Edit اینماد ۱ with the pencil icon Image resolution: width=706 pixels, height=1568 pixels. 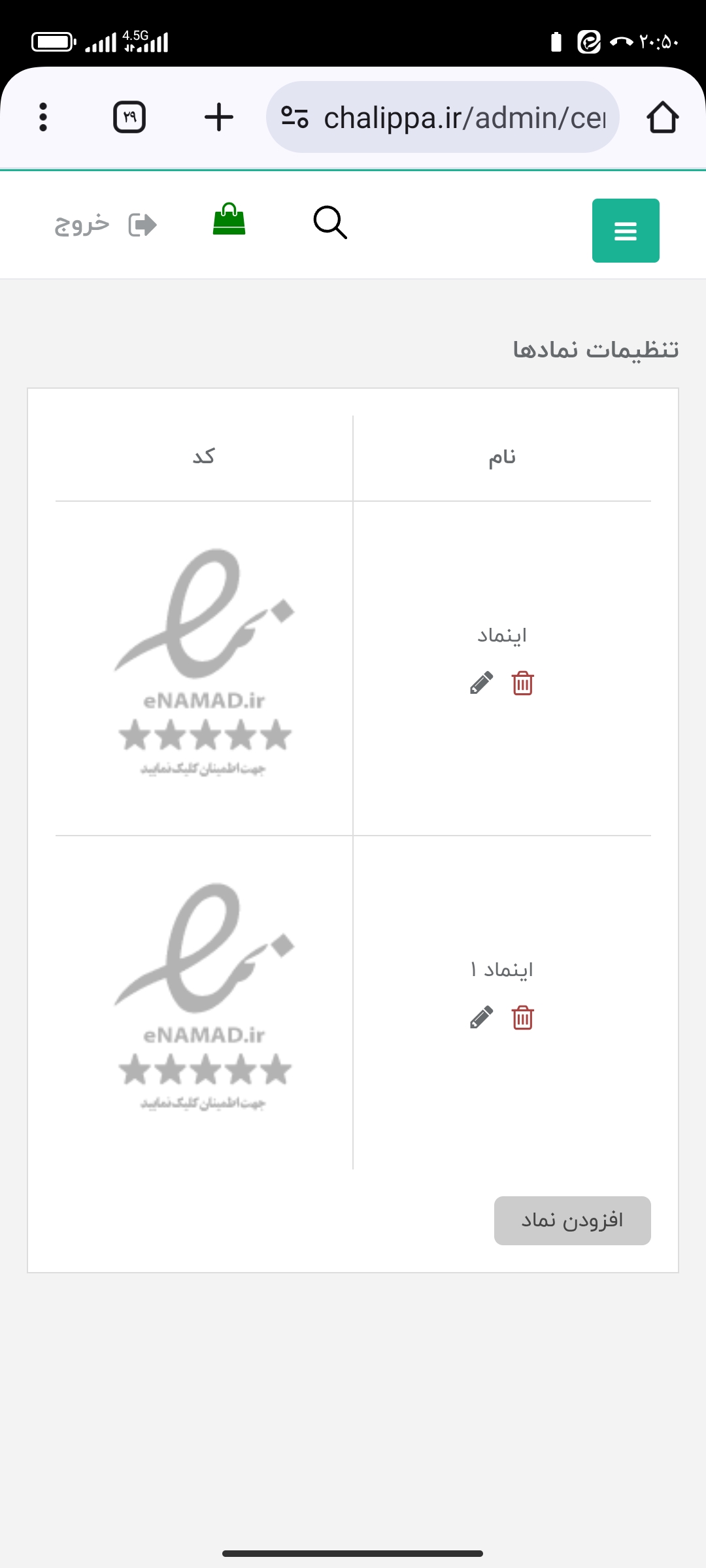tap(480, 1017)
